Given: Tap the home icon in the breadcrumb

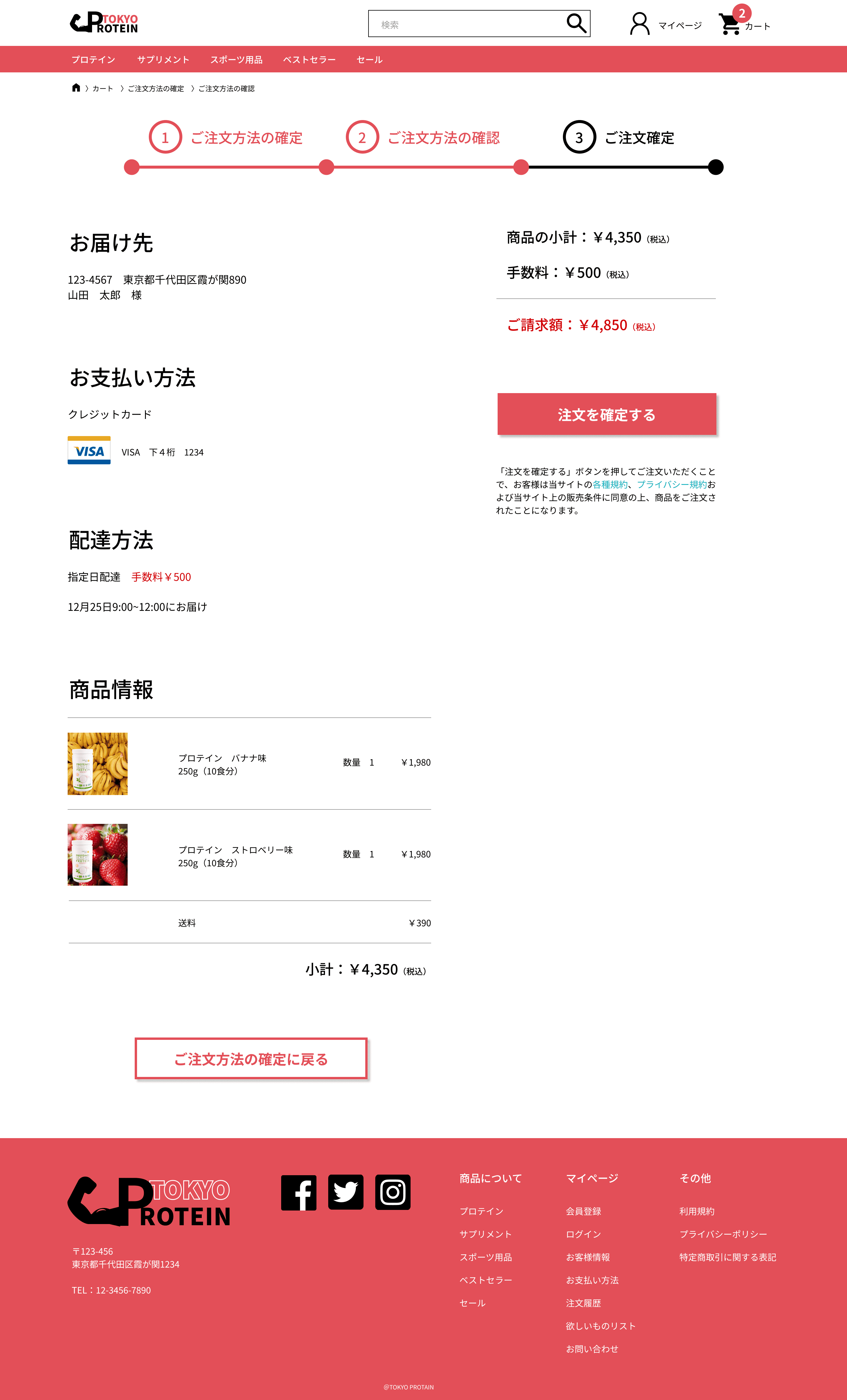Looking at the screenshot, I should click(x=76, y=87).
